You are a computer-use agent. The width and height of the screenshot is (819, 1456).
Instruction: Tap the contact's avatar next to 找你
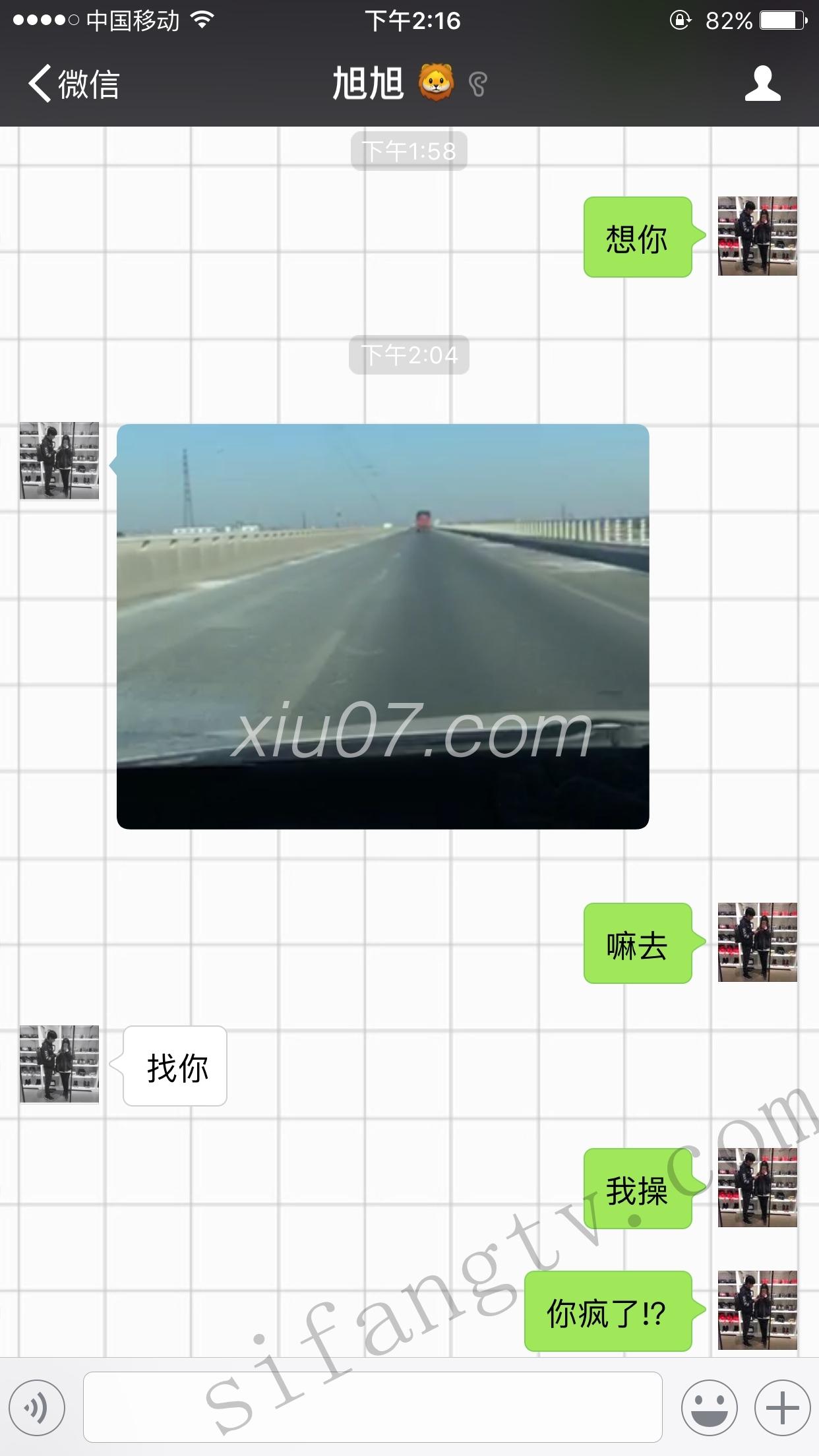coord(59,1064)
